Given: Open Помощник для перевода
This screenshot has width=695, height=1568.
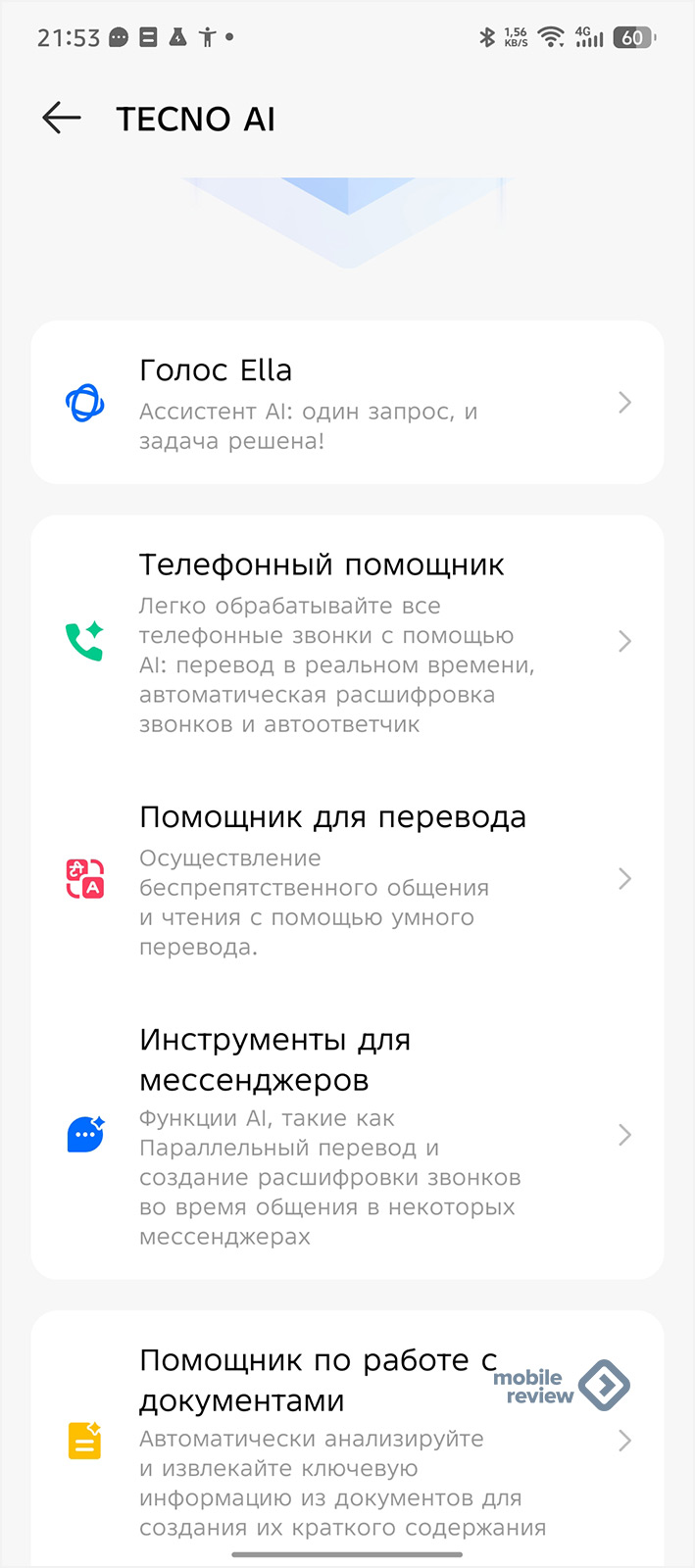Looking at the screenshot, I should pos(347,879).
